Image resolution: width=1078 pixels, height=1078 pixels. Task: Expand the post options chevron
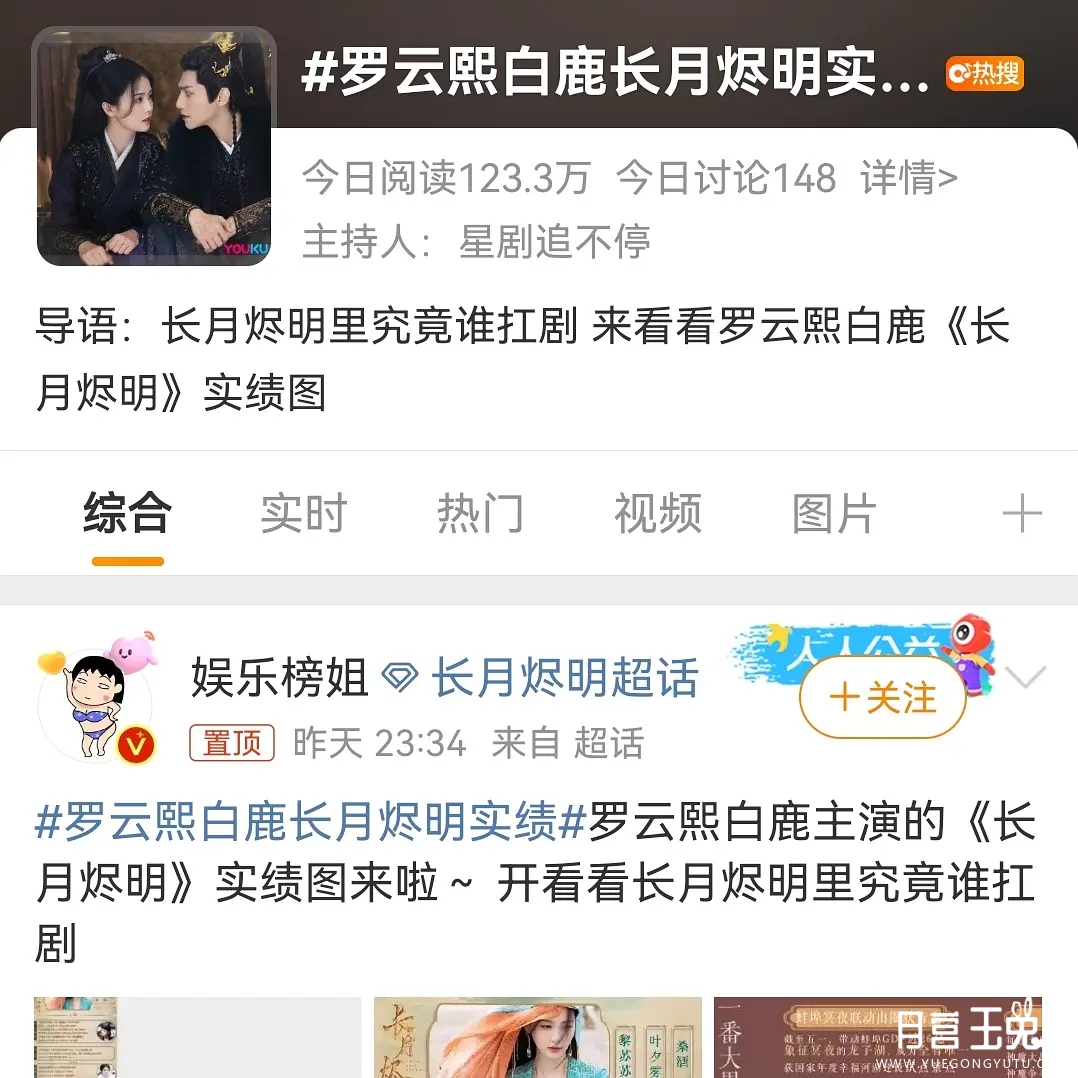1025,679
